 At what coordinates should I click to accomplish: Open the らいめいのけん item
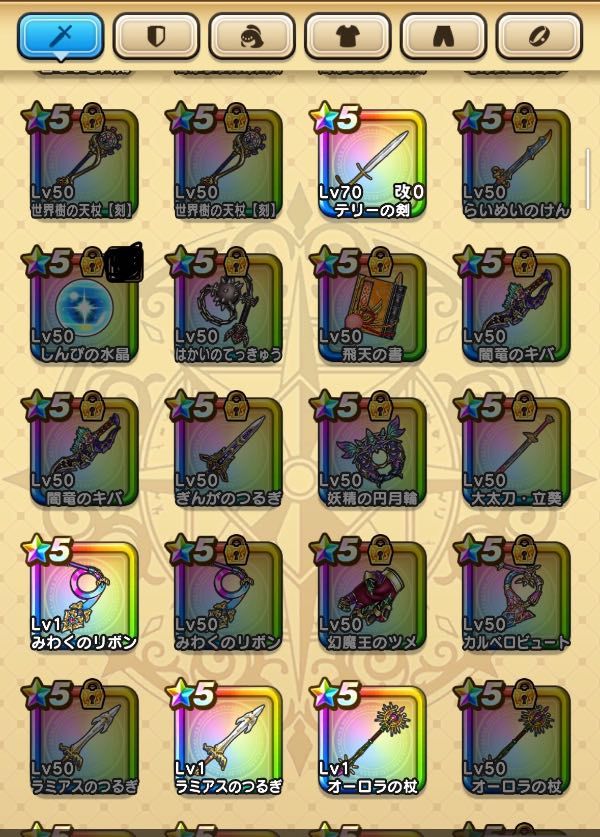(x=514, y=165)
